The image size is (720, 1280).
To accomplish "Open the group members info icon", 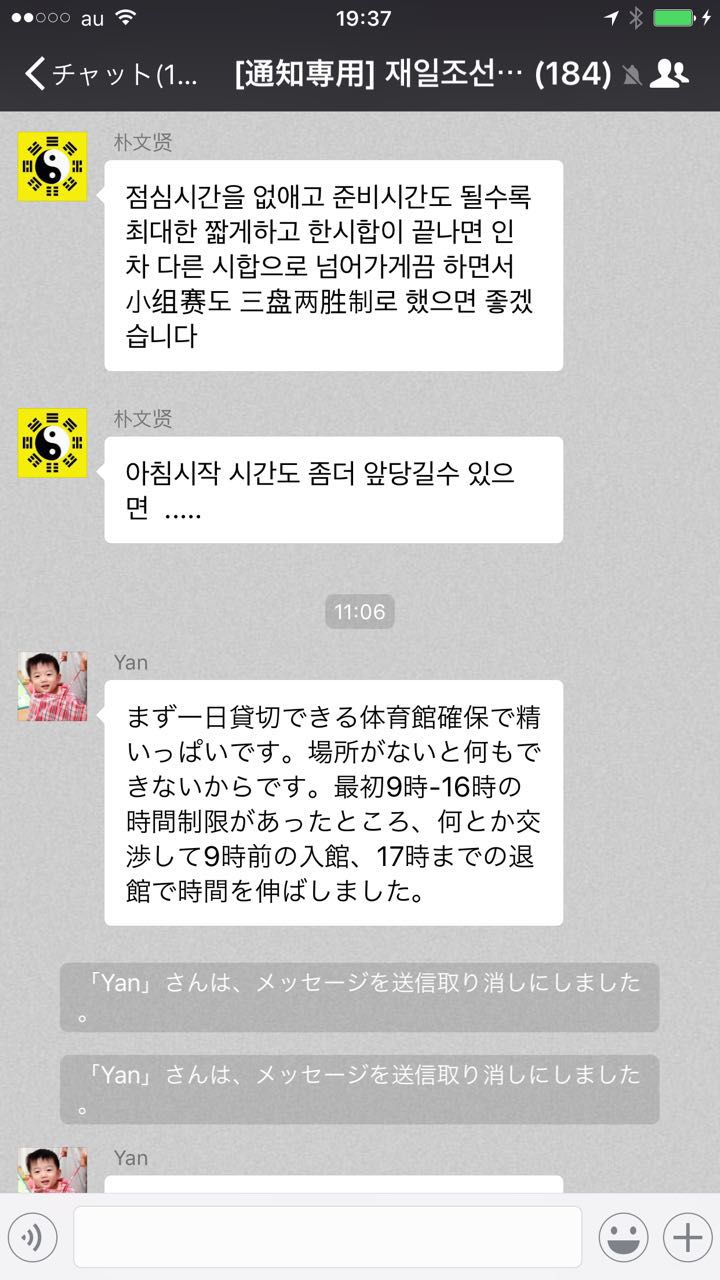I will tap(669, 73).
